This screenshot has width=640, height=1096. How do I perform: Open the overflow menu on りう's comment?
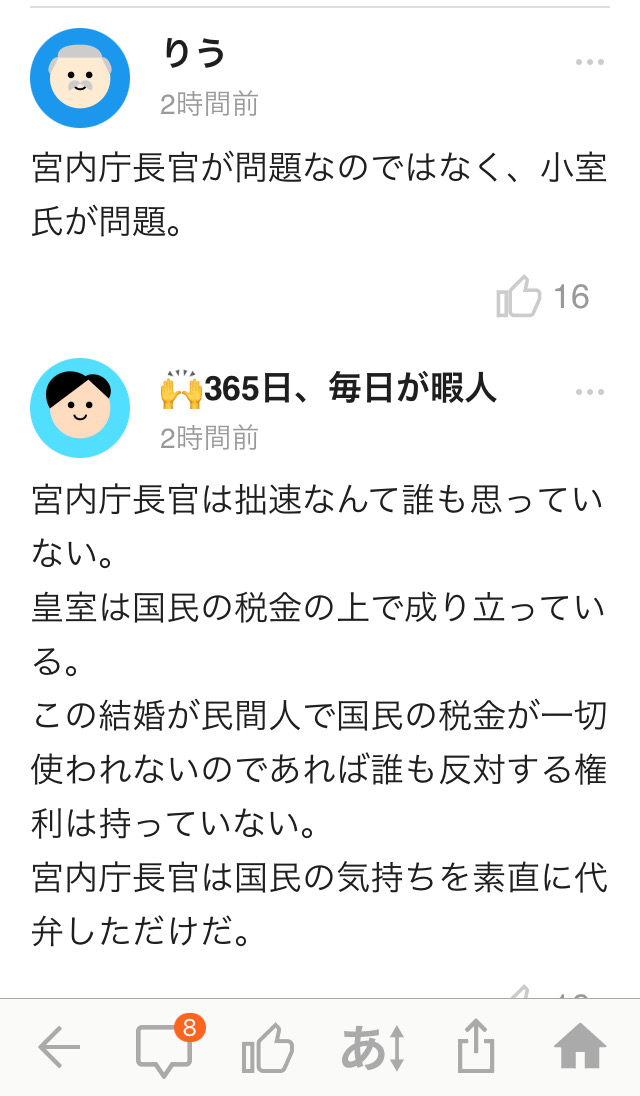click(x=590, y=63)
